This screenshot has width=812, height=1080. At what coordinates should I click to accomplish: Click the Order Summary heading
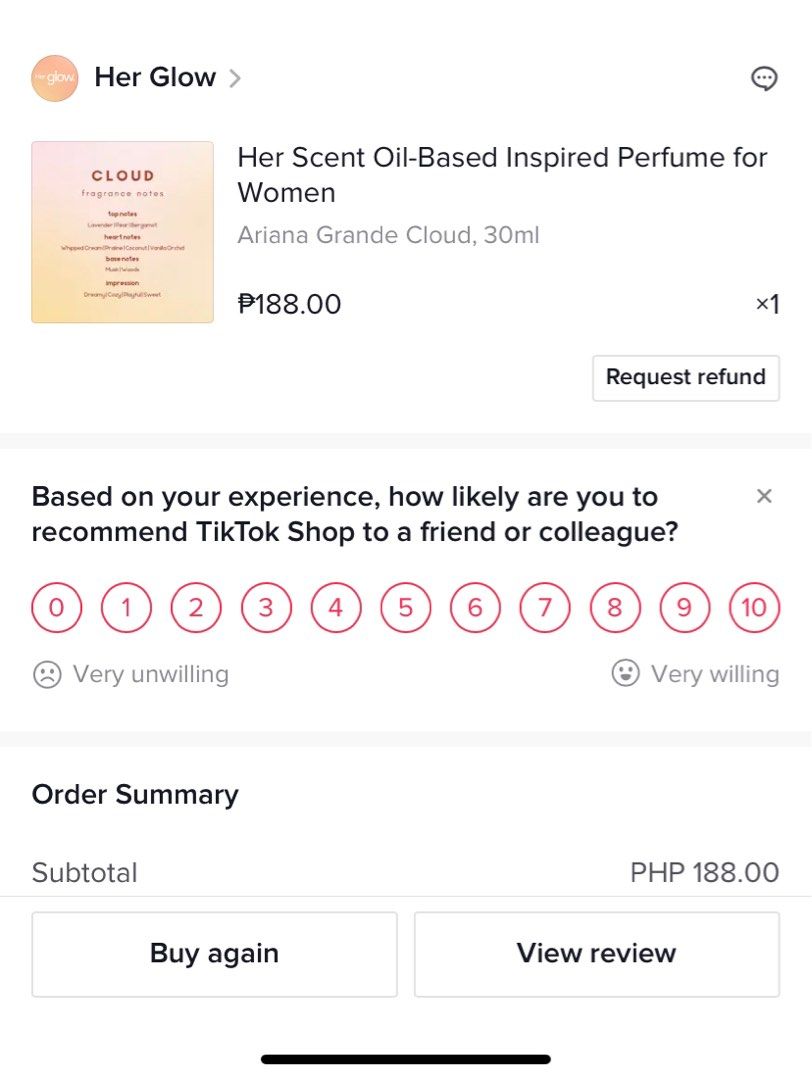(134, 794)
